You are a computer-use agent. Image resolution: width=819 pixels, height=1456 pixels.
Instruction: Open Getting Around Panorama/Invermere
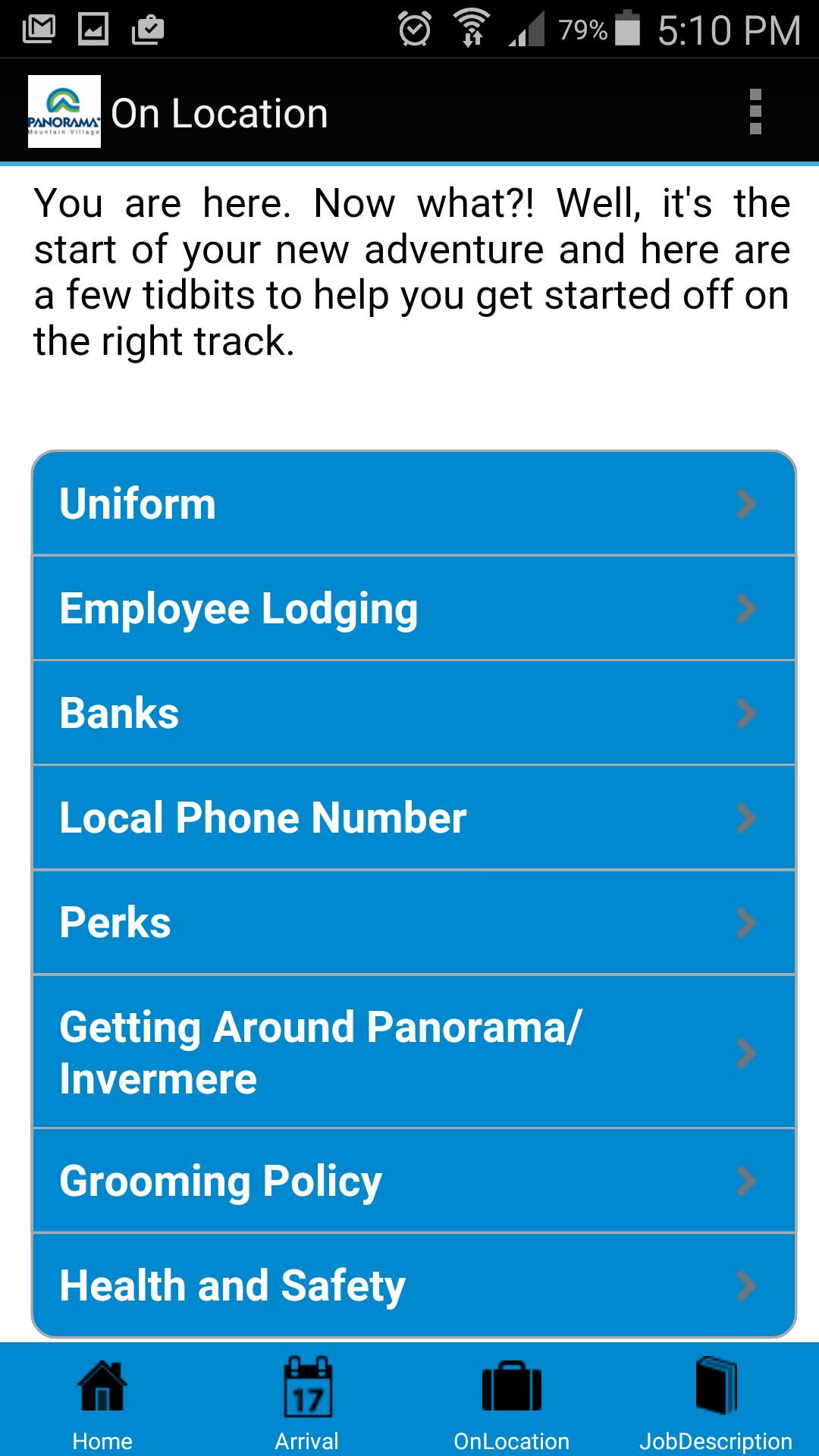[413, 1053]
